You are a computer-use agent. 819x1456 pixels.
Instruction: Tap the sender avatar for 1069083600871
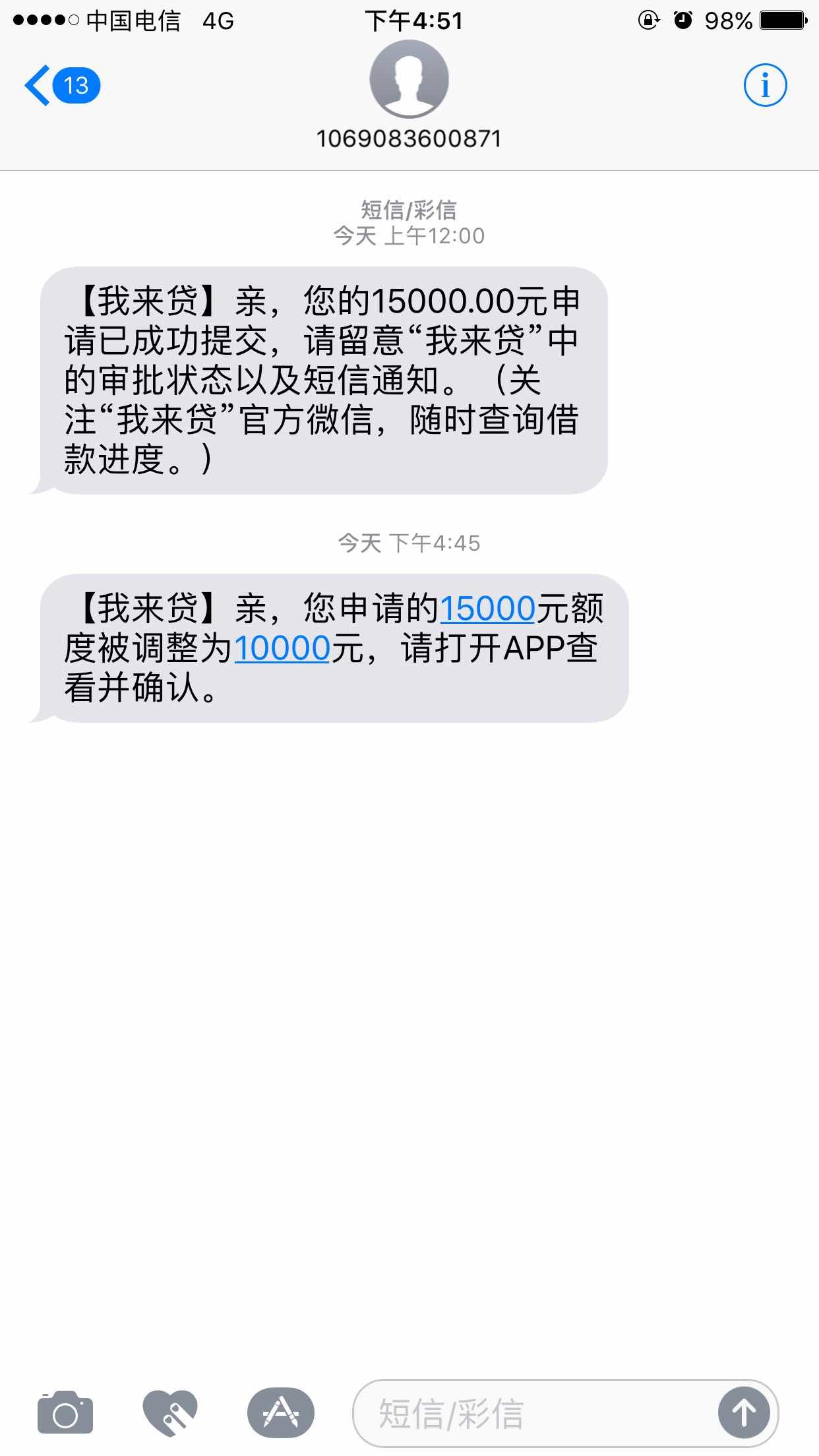click(409, 80)
